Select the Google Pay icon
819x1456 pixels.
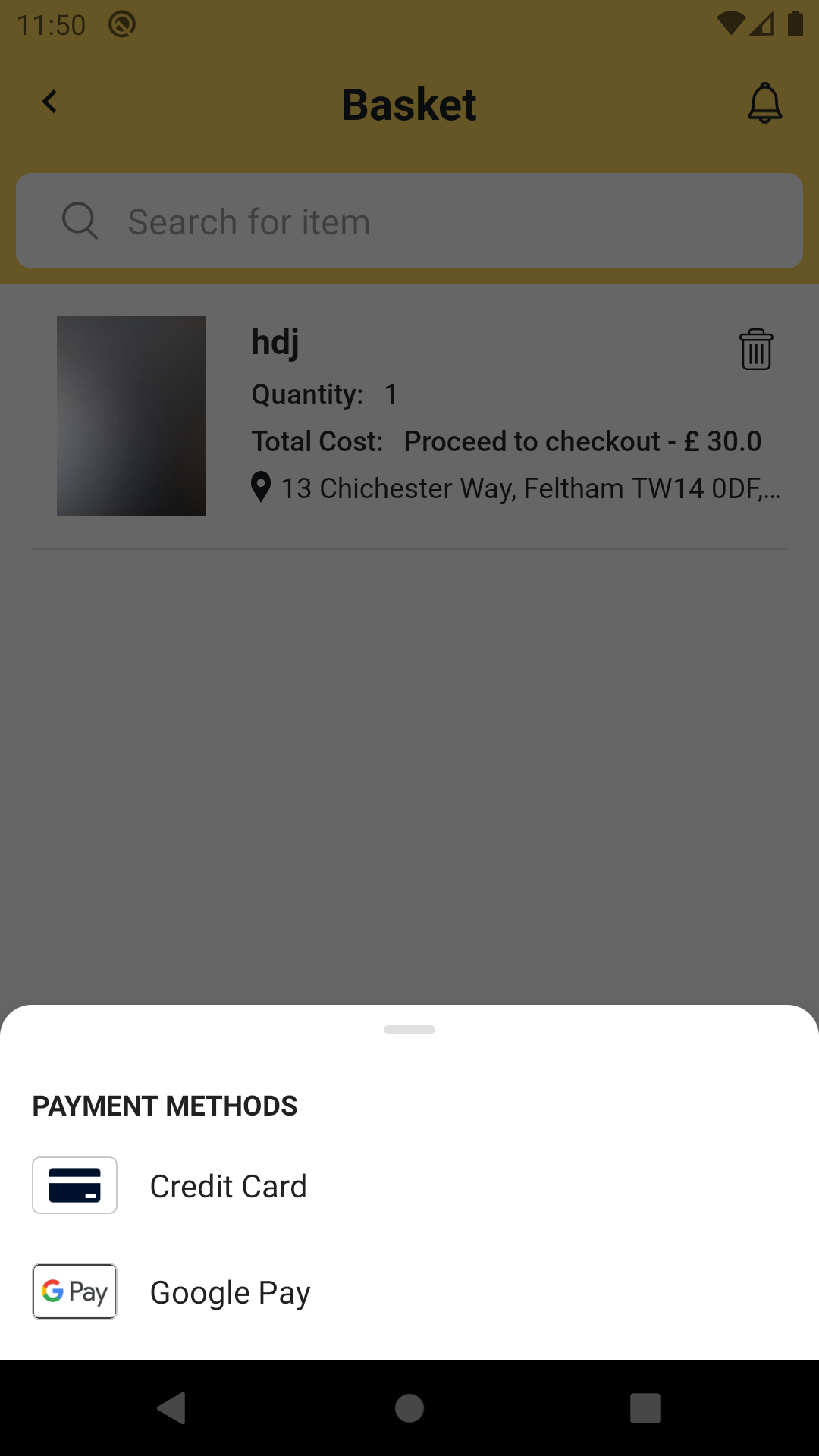point(74,1291)
